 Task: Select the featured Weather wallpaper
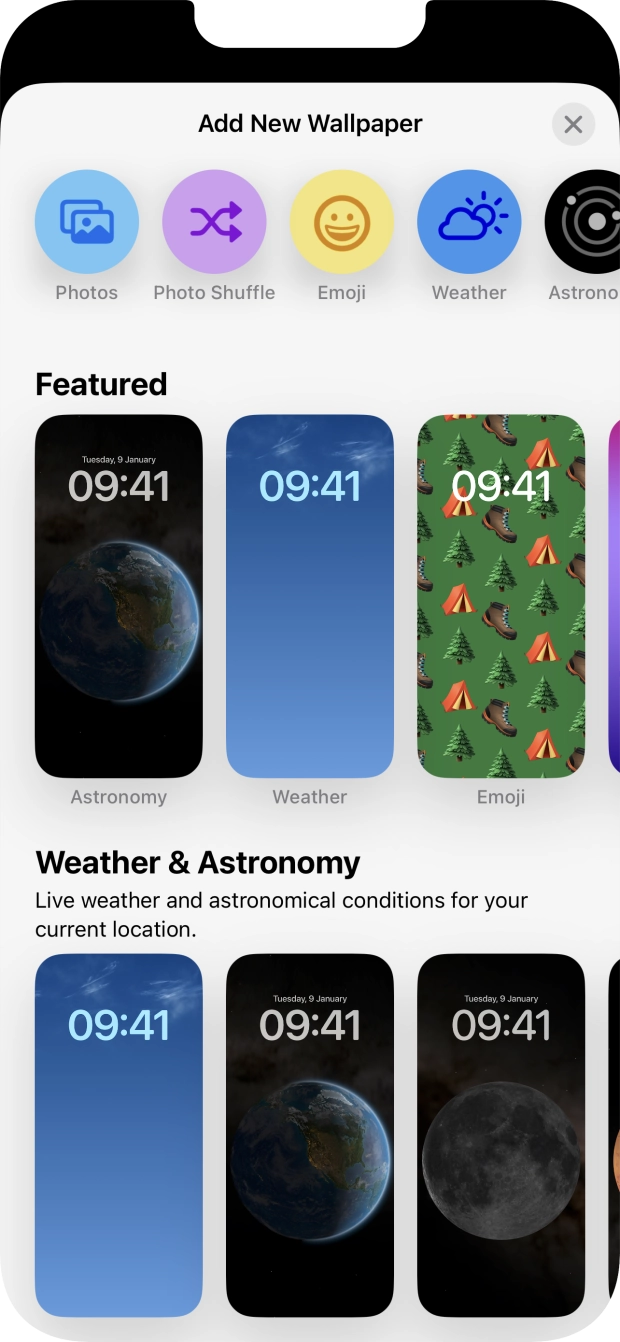click(x=310, y=596)
